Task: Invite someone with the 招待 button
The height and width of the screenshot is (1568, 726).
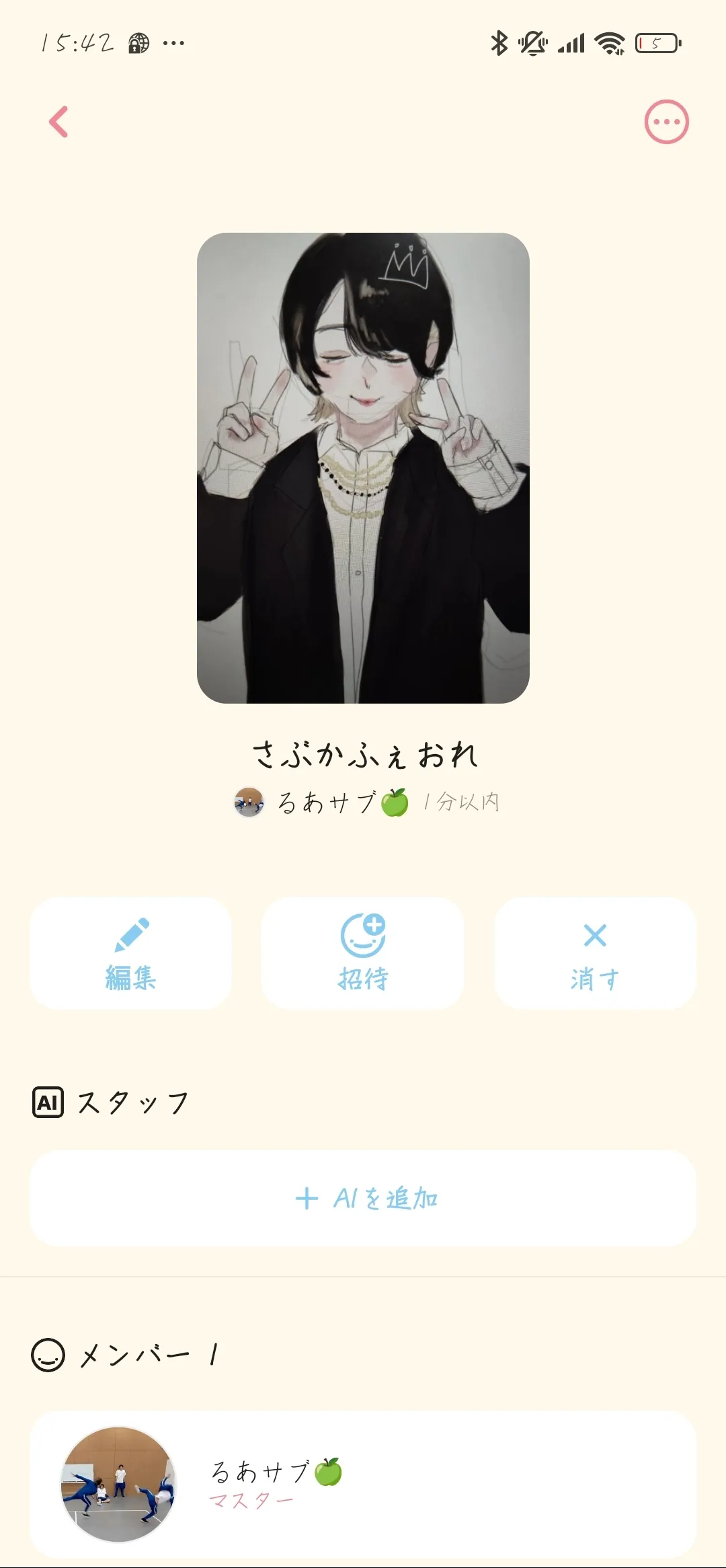Action: tap(362, 953)
